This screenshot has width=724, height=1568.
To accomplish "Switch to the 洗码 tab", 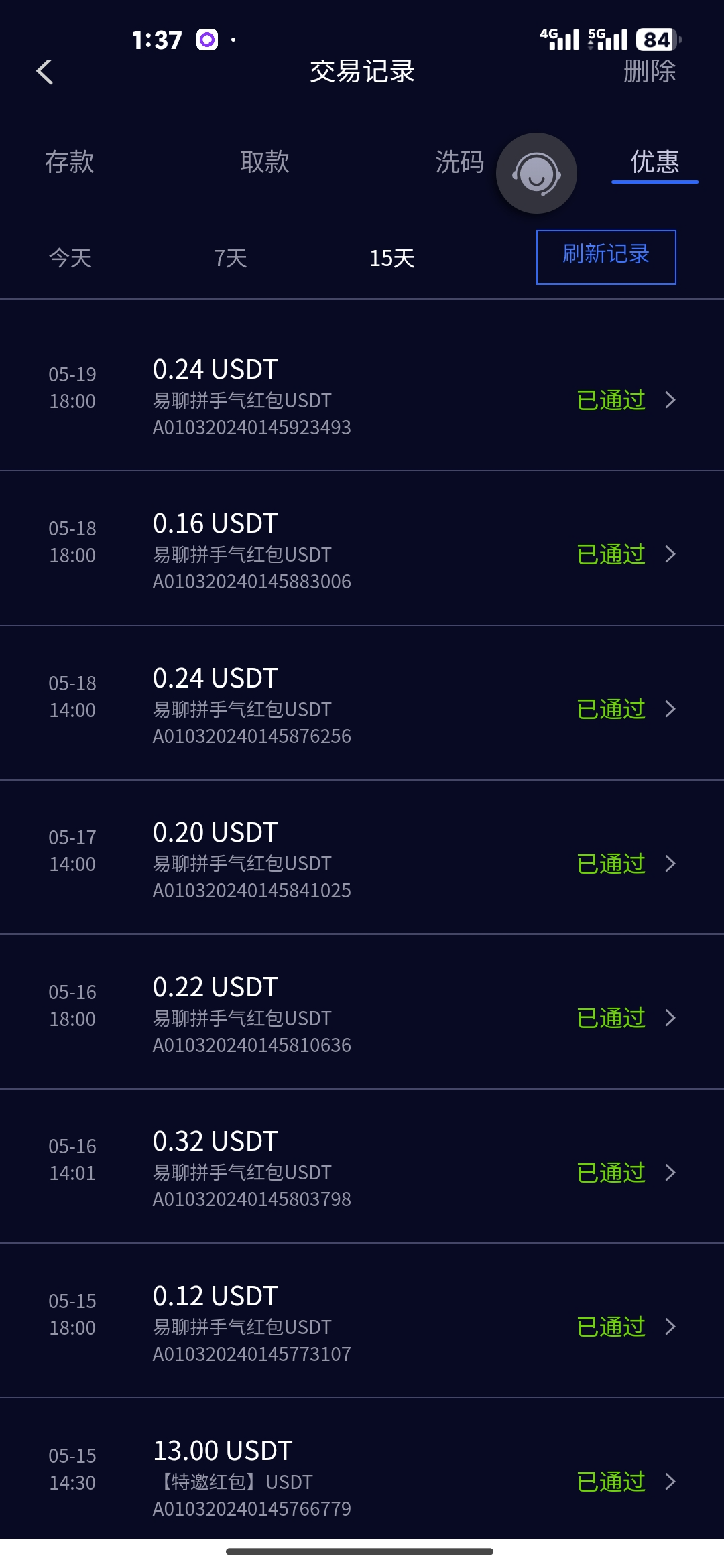I will (x=459, y=161).
